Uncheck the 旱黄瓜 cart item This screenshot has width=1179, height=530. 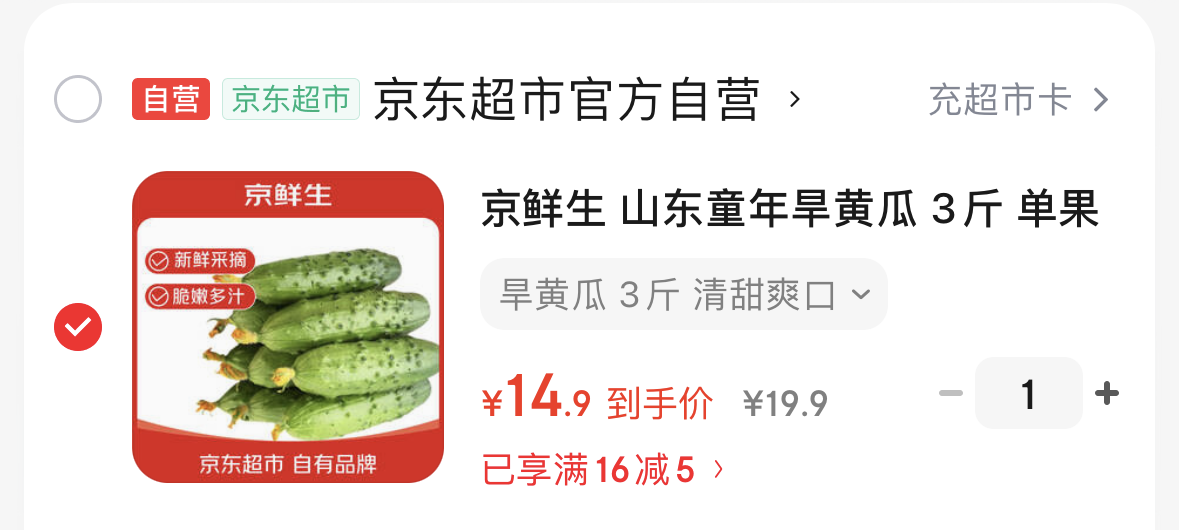[x=78, y=326]
